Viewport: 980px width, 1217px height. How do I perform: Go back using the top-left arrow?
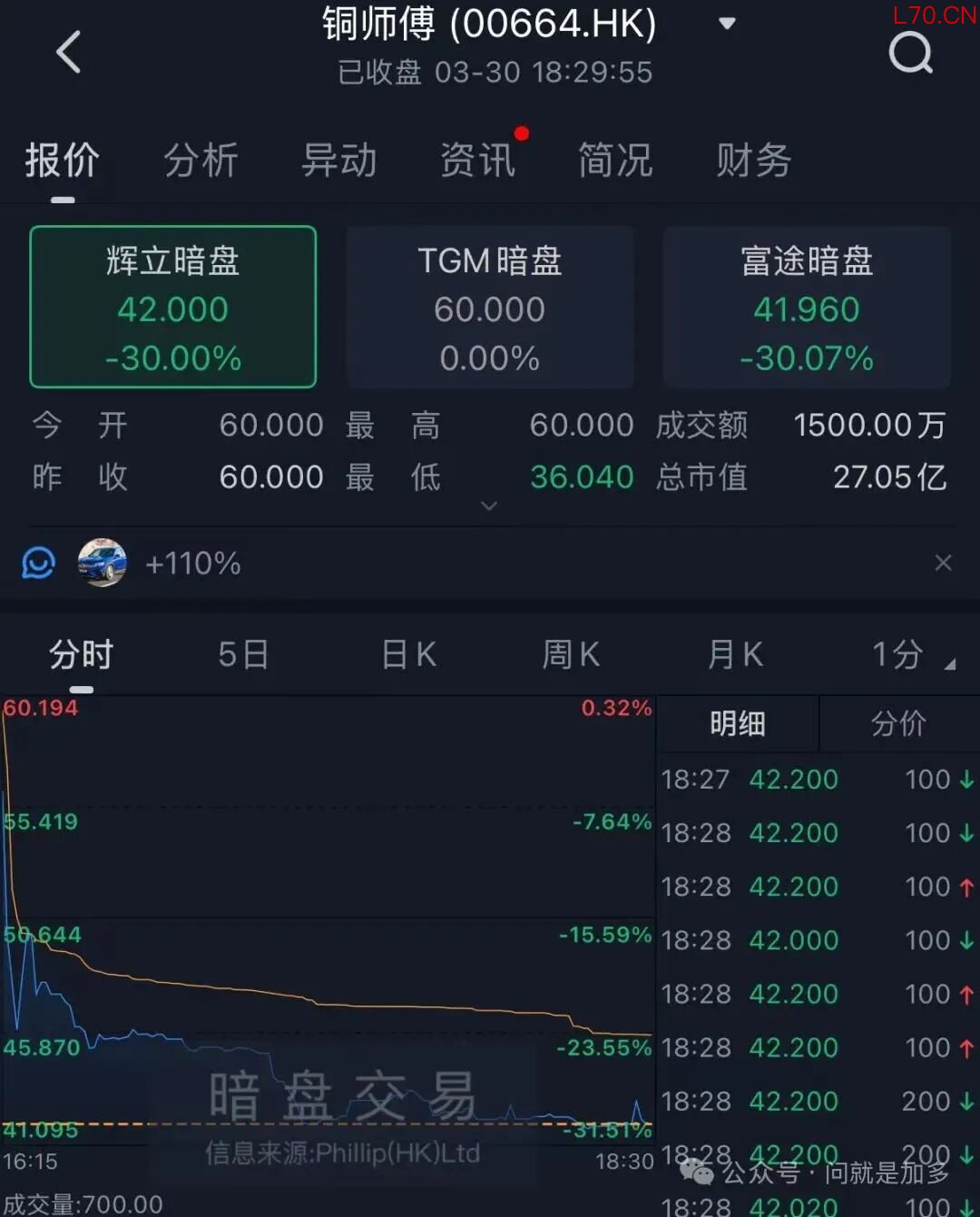[69, 52]
